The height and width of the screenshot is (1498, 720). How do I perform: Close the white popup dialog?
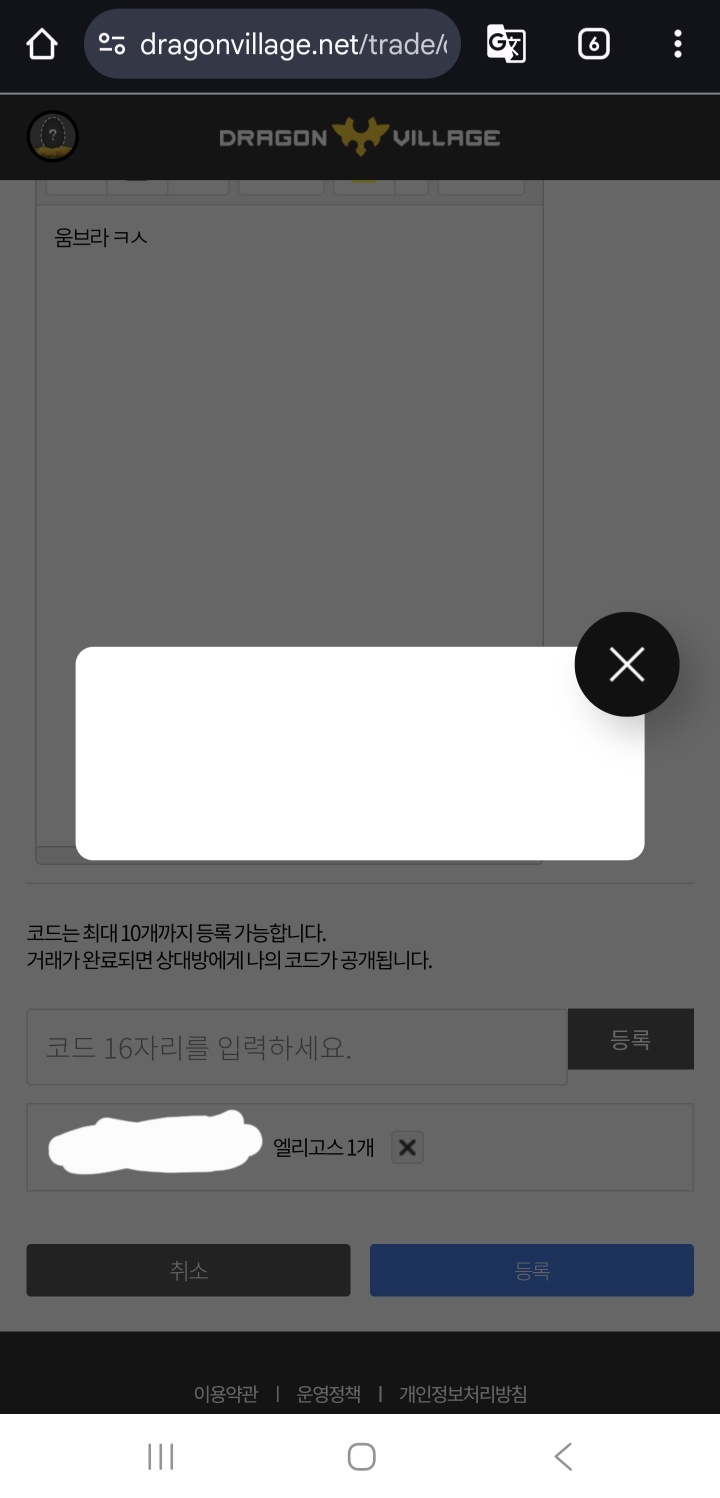pyautogui.click(x=627, y=664)
